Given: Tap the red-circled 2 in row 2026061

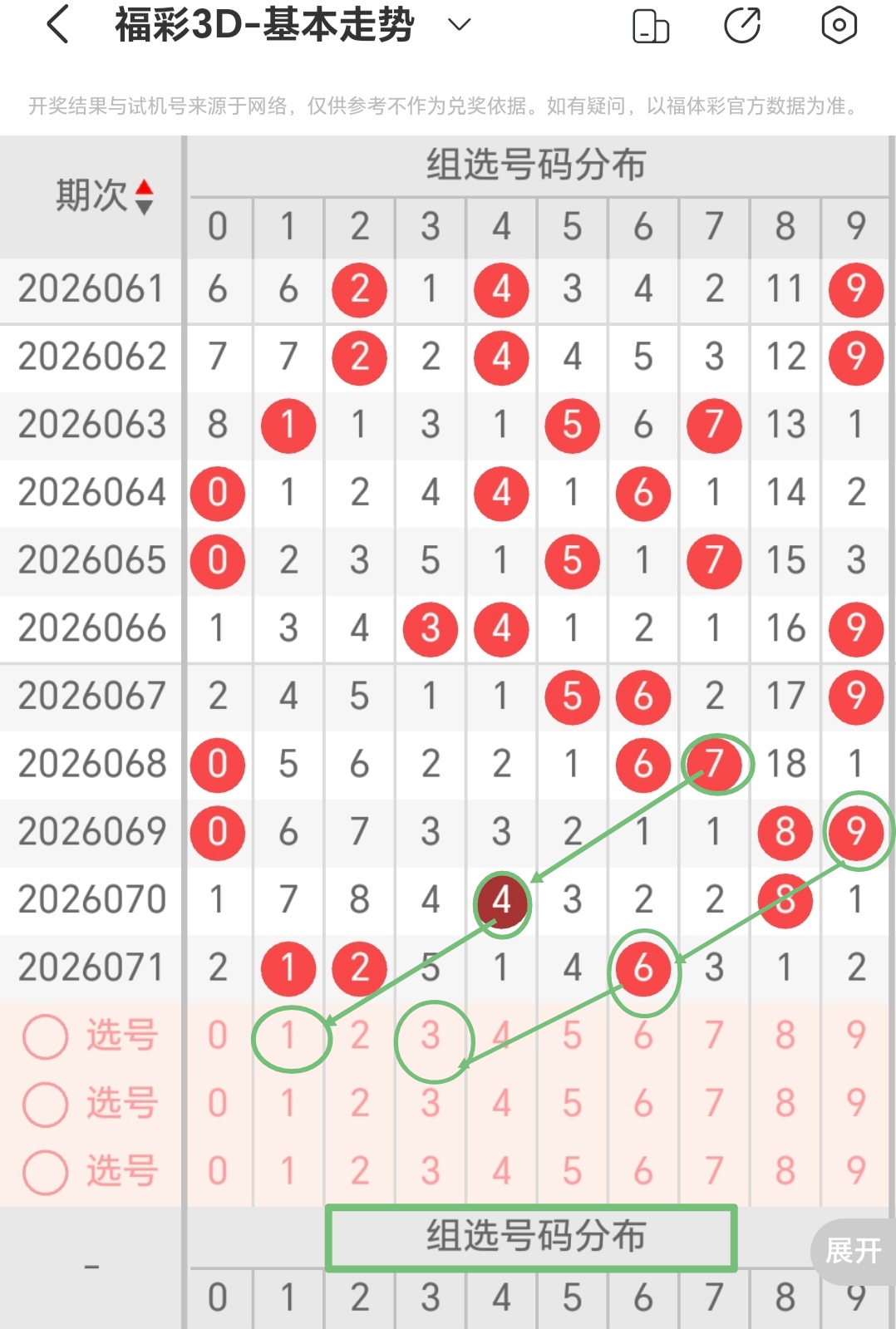Looking at the screenshot, I should tap(359, 289).
